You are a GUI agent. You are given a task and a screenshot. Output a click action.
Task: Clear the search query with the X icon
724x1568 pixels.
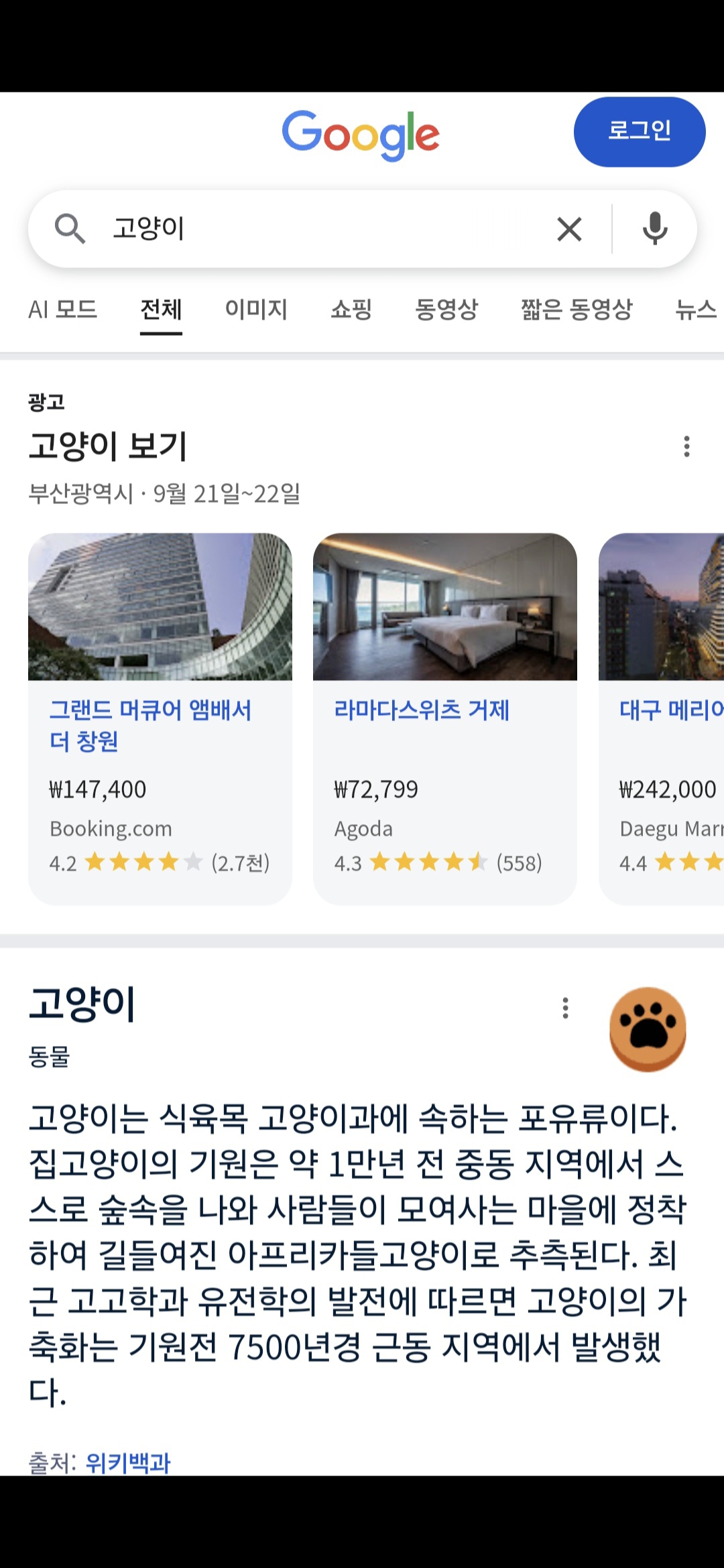(569, 229)
